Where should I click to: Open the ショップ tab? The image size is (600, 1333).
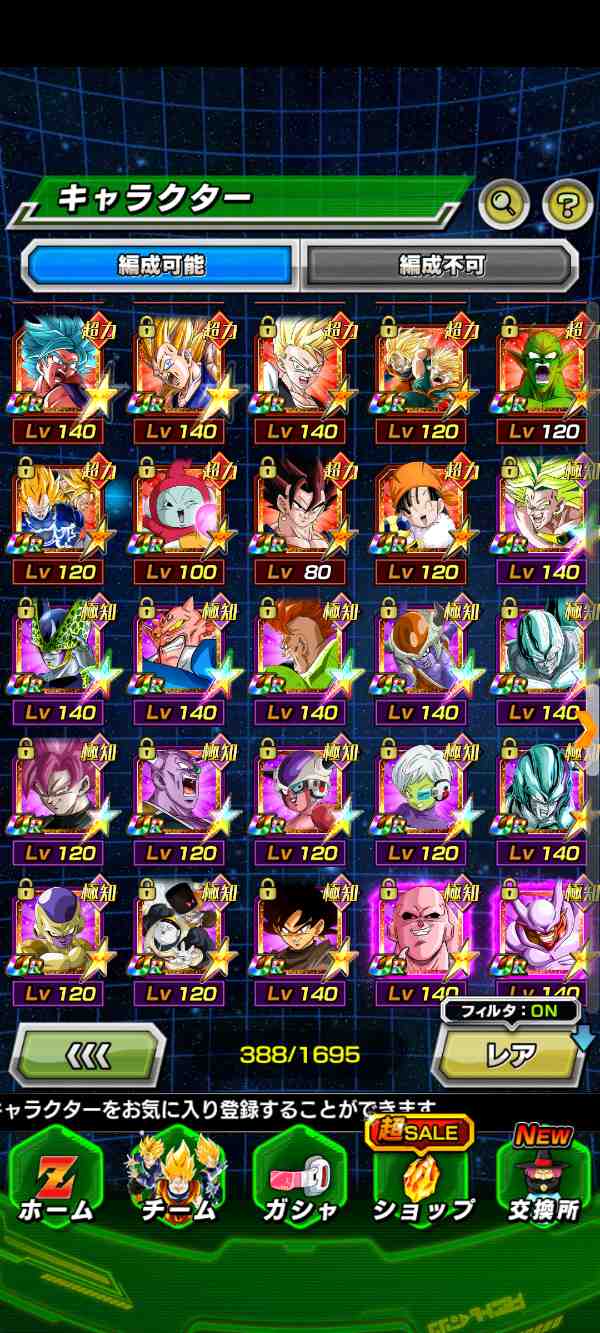(x=421, y=1180)
